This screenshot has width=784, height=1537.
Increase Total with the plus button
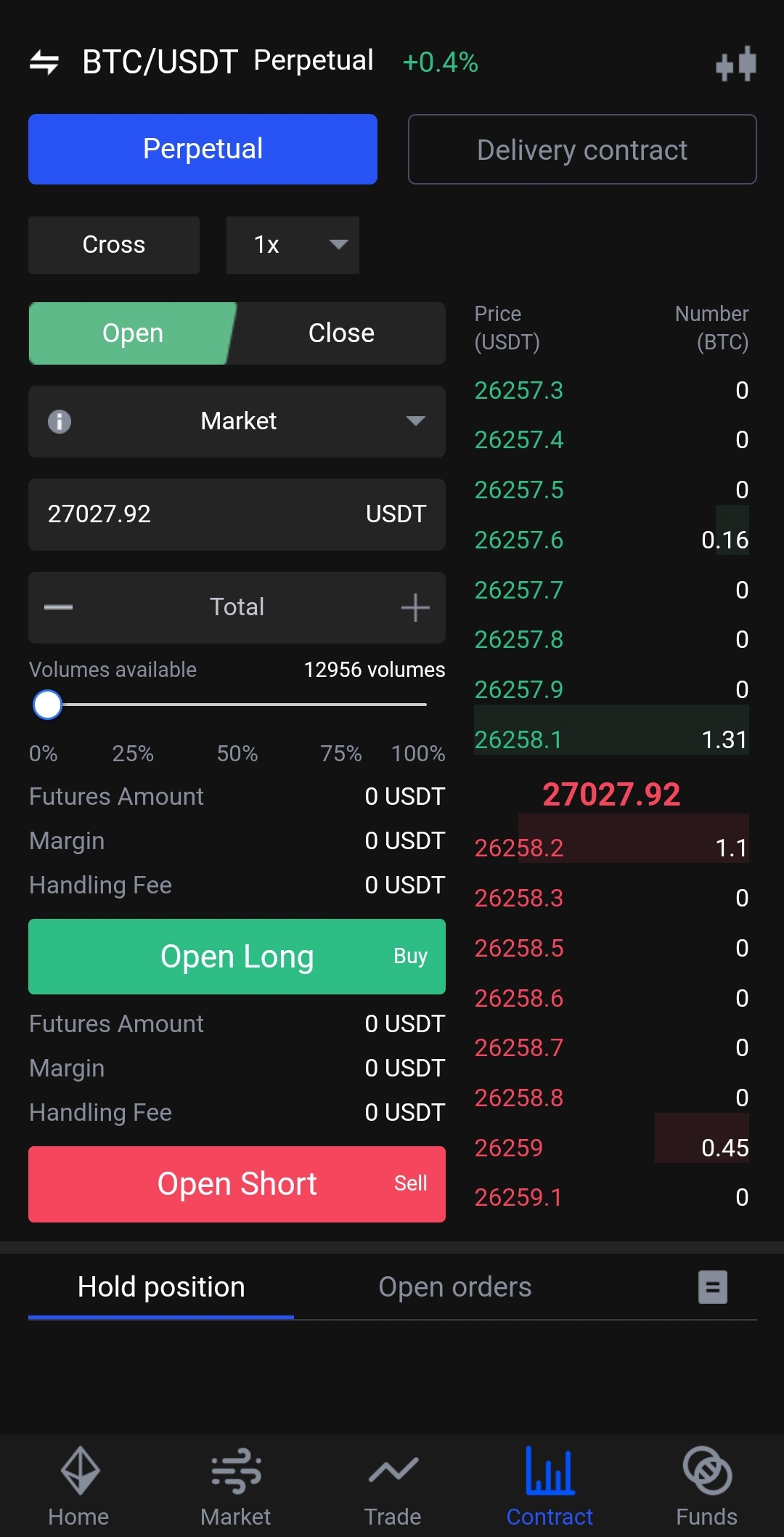coord(415,607)
